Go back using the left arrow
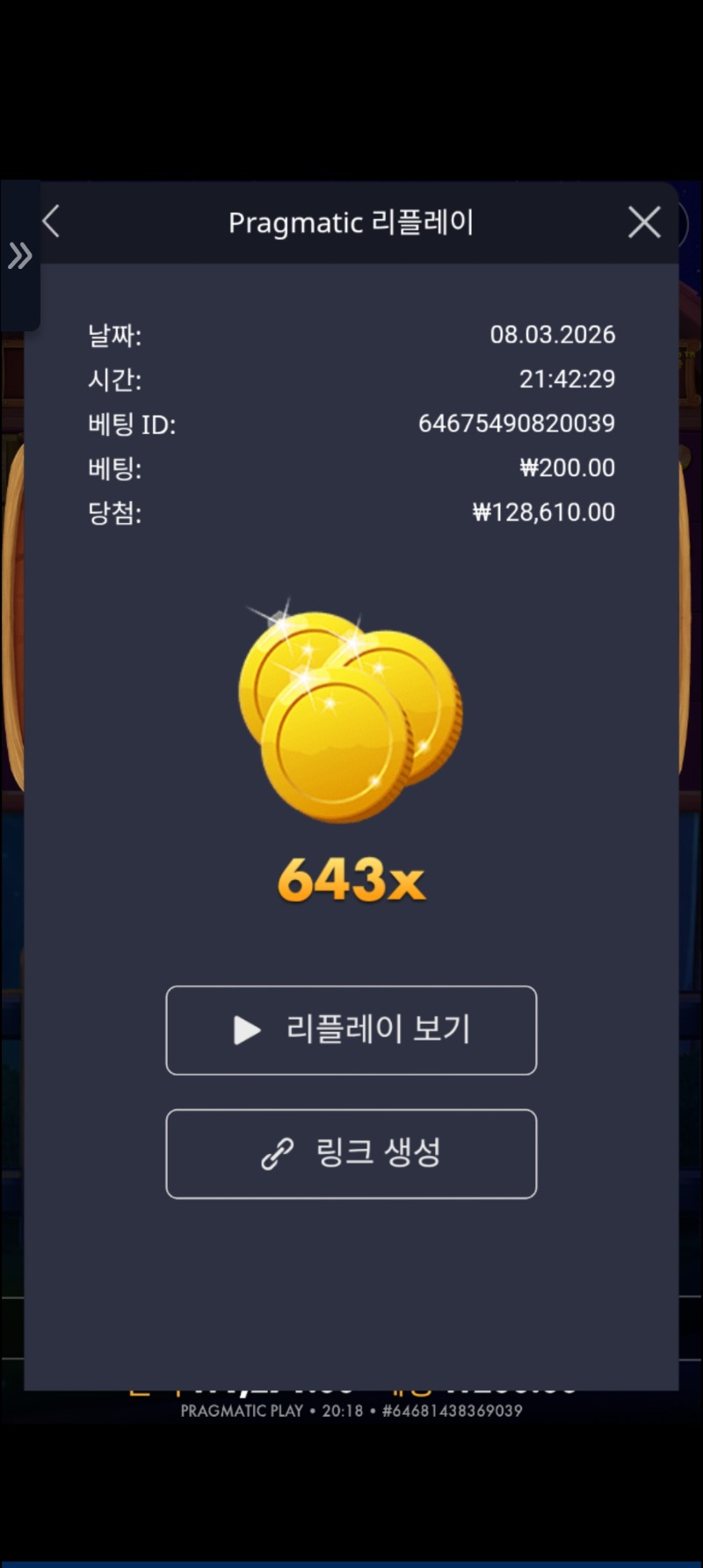 pos(51,221)
